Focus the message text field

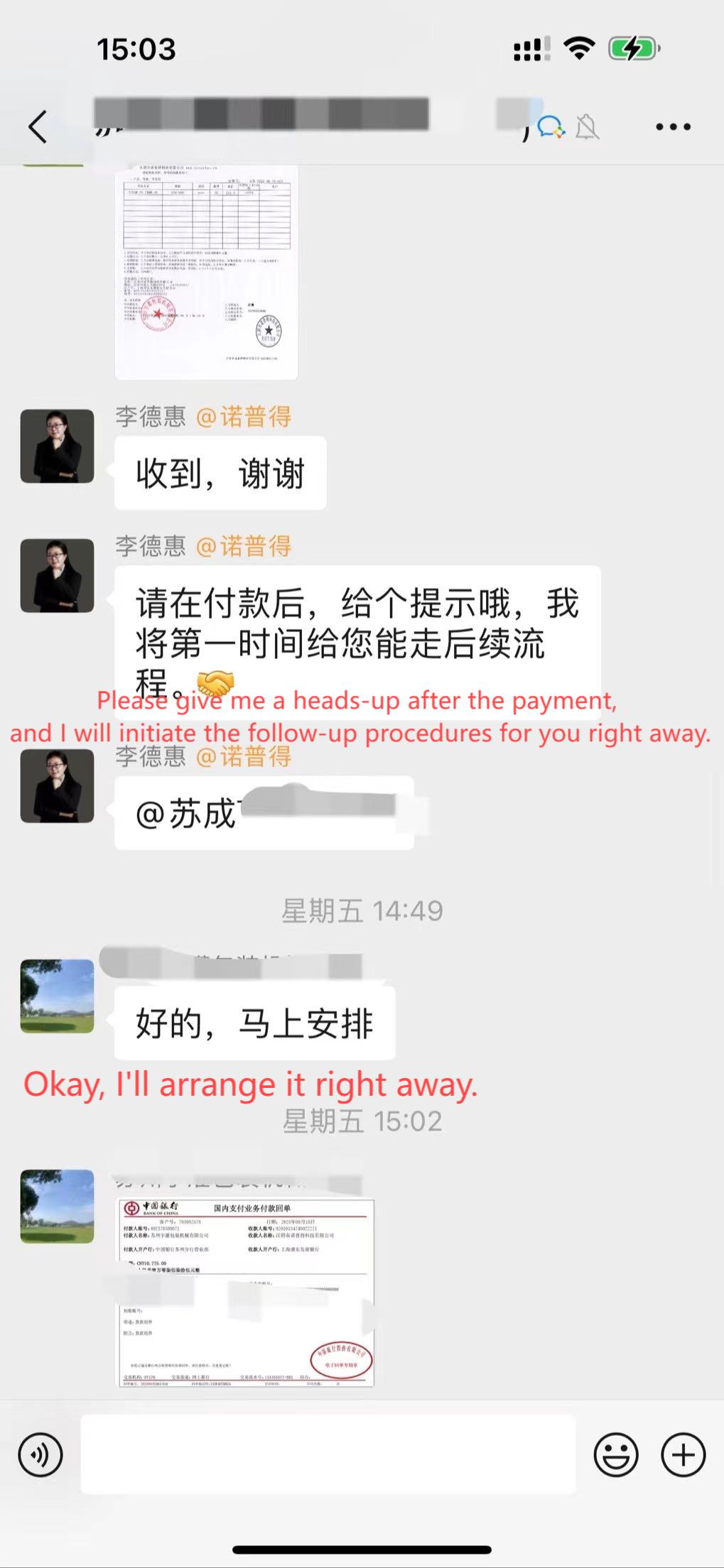[328, 1454]
